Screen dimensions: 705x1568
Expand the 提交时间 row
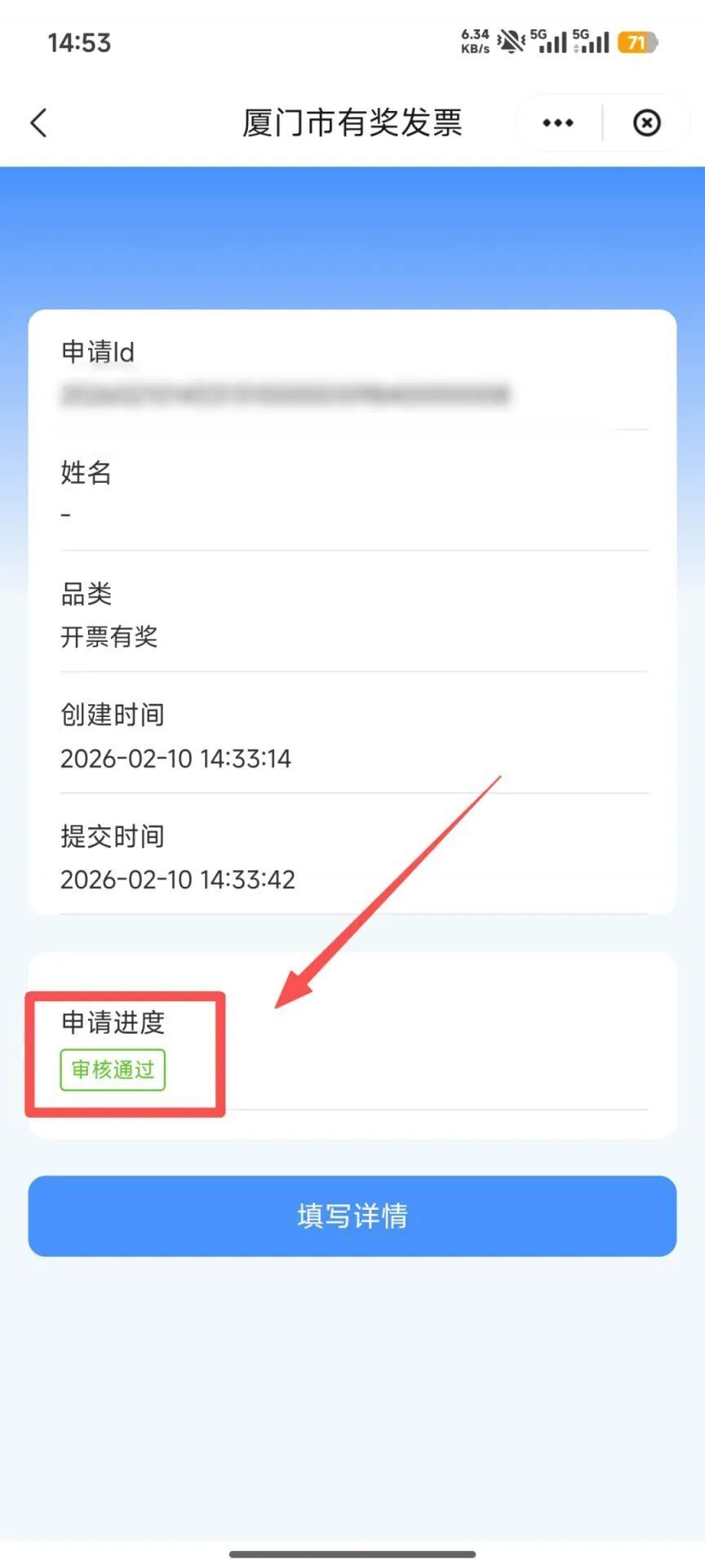(113, 835)
